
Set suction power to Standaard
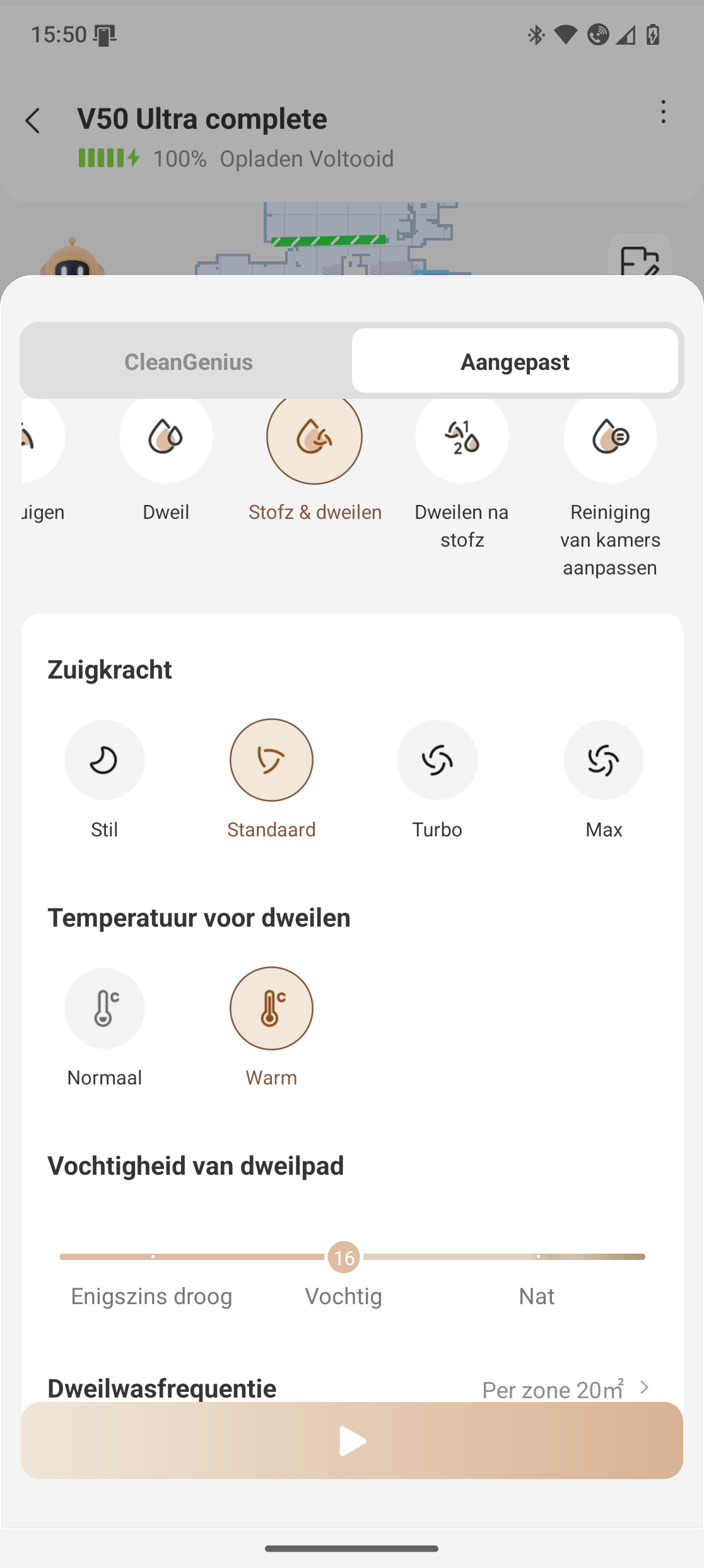(x=271, y=760)
